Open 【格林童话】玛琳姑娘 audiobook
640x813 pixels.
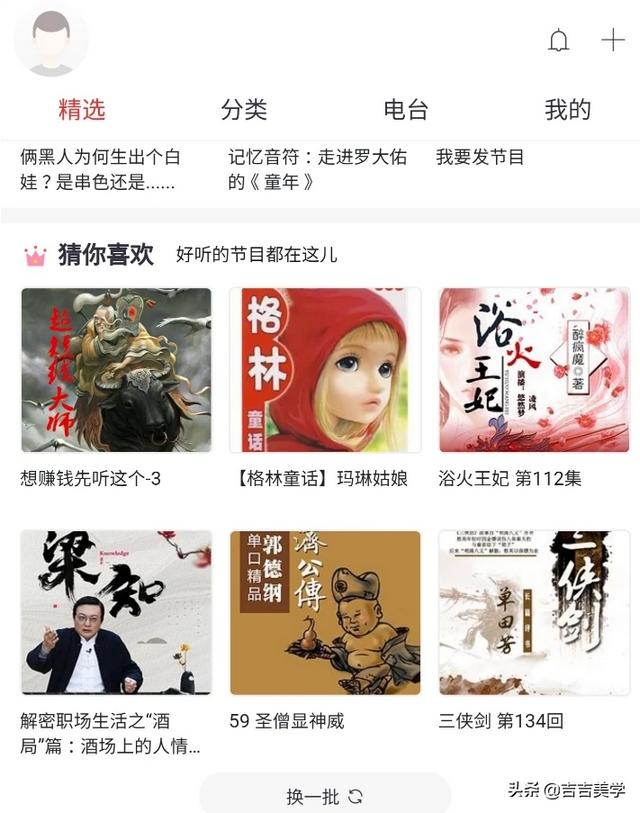(x=325, y=370)
